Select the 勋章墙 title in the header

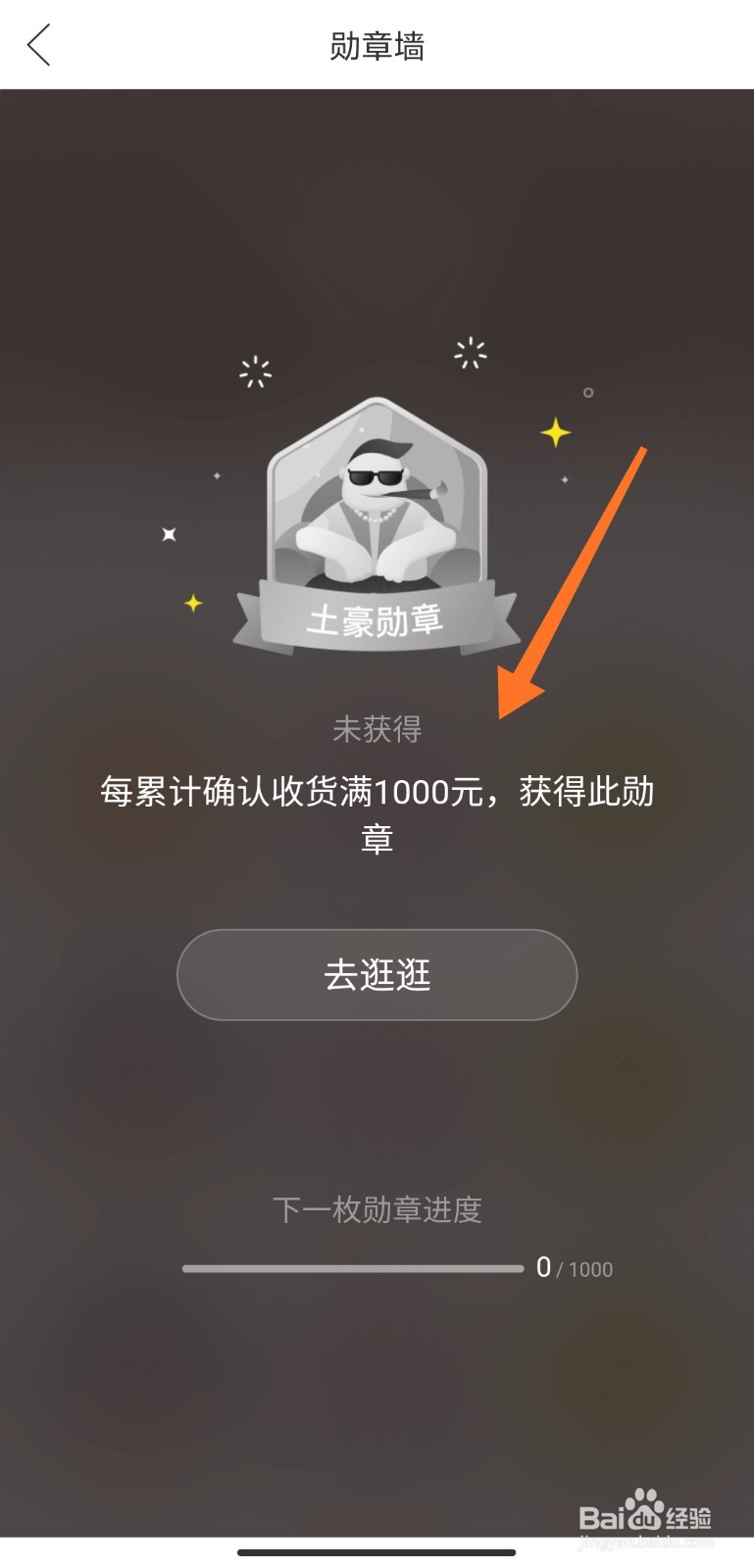(x=376, y=45)
